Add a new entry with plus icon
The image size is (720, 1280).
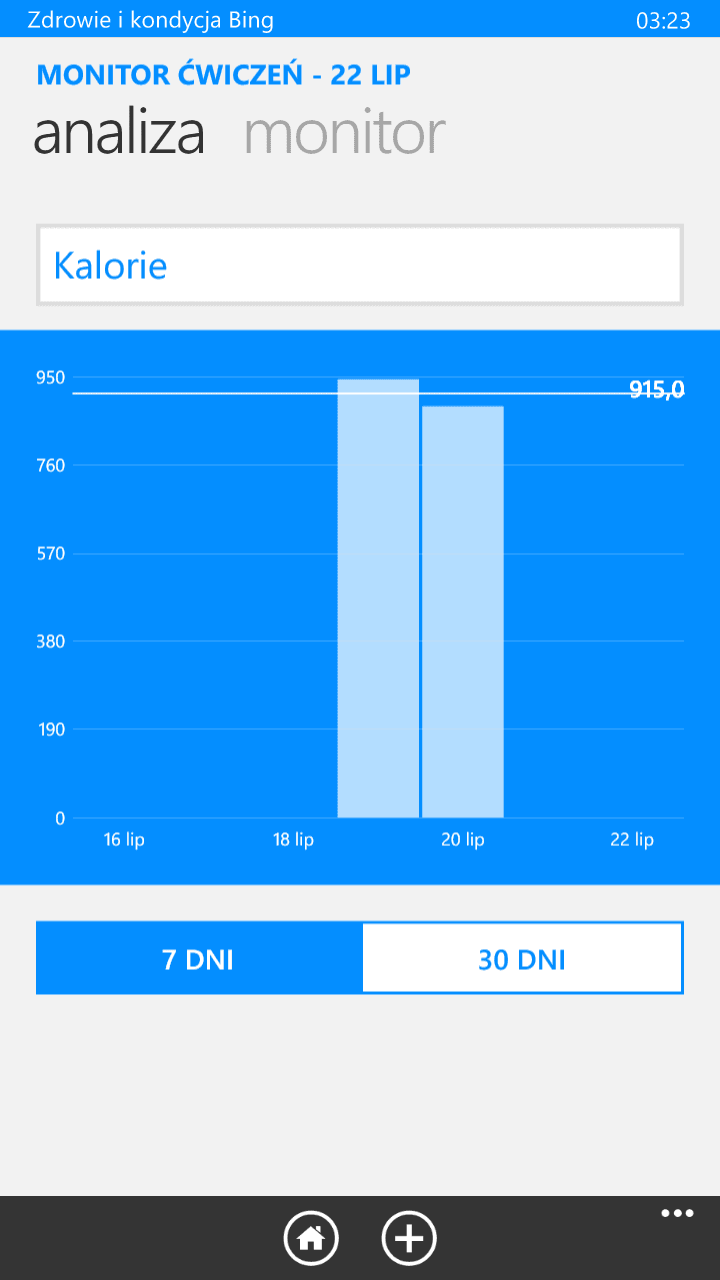(409, 1238)
